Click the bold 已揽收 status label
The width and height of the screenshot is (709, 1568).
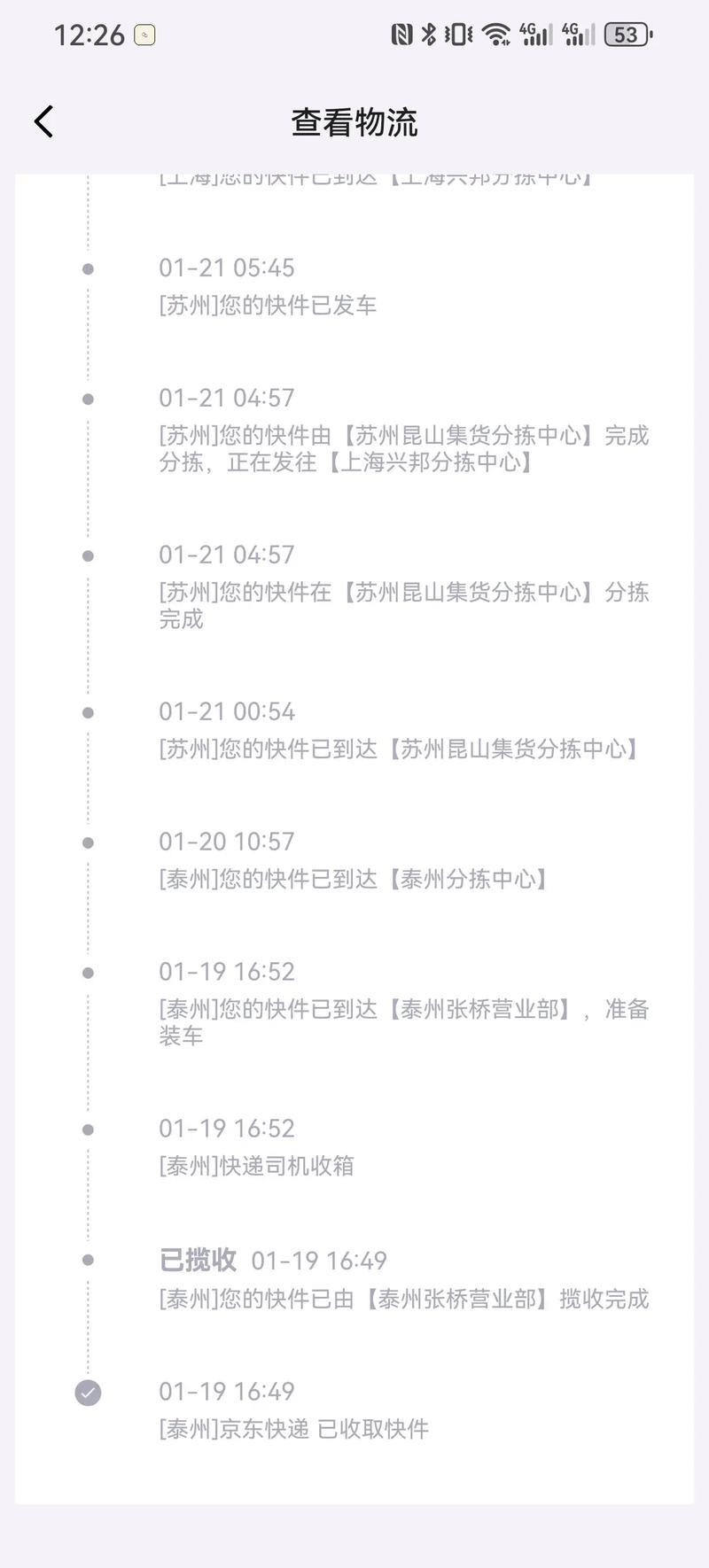point(196,1260)
